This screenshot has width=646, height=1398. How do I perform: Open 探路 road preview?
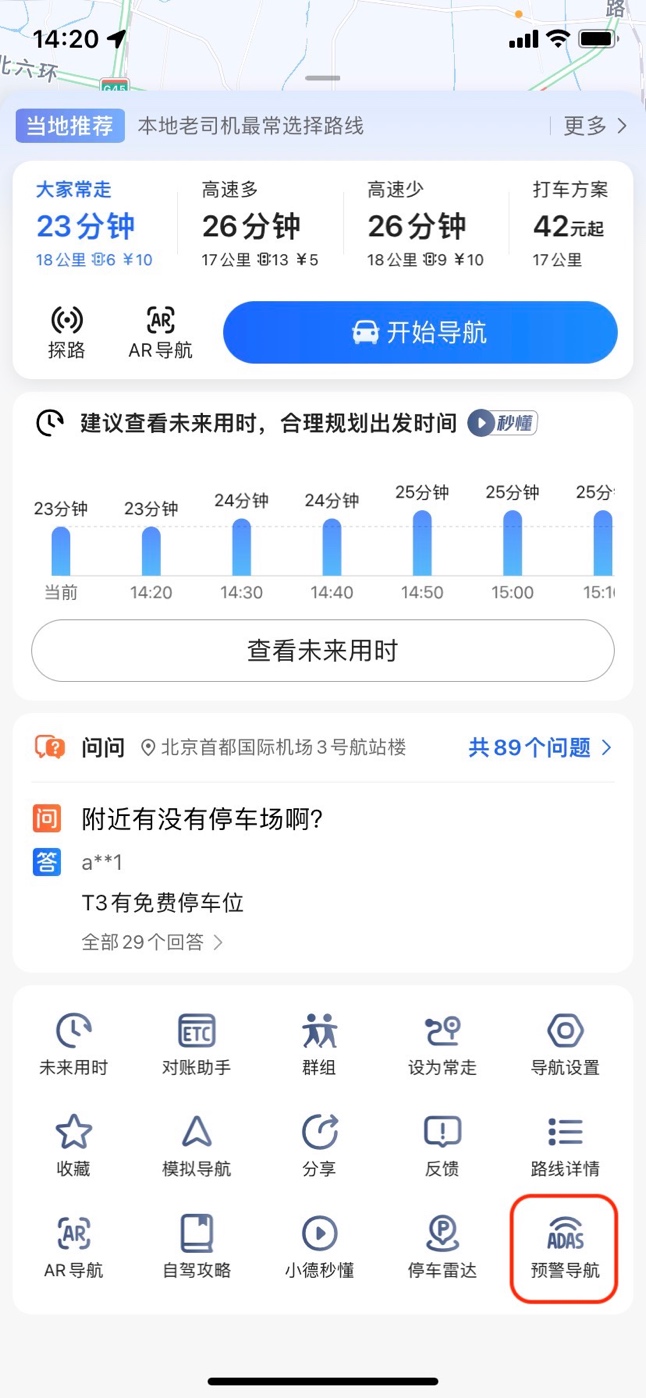click(66, 333)
